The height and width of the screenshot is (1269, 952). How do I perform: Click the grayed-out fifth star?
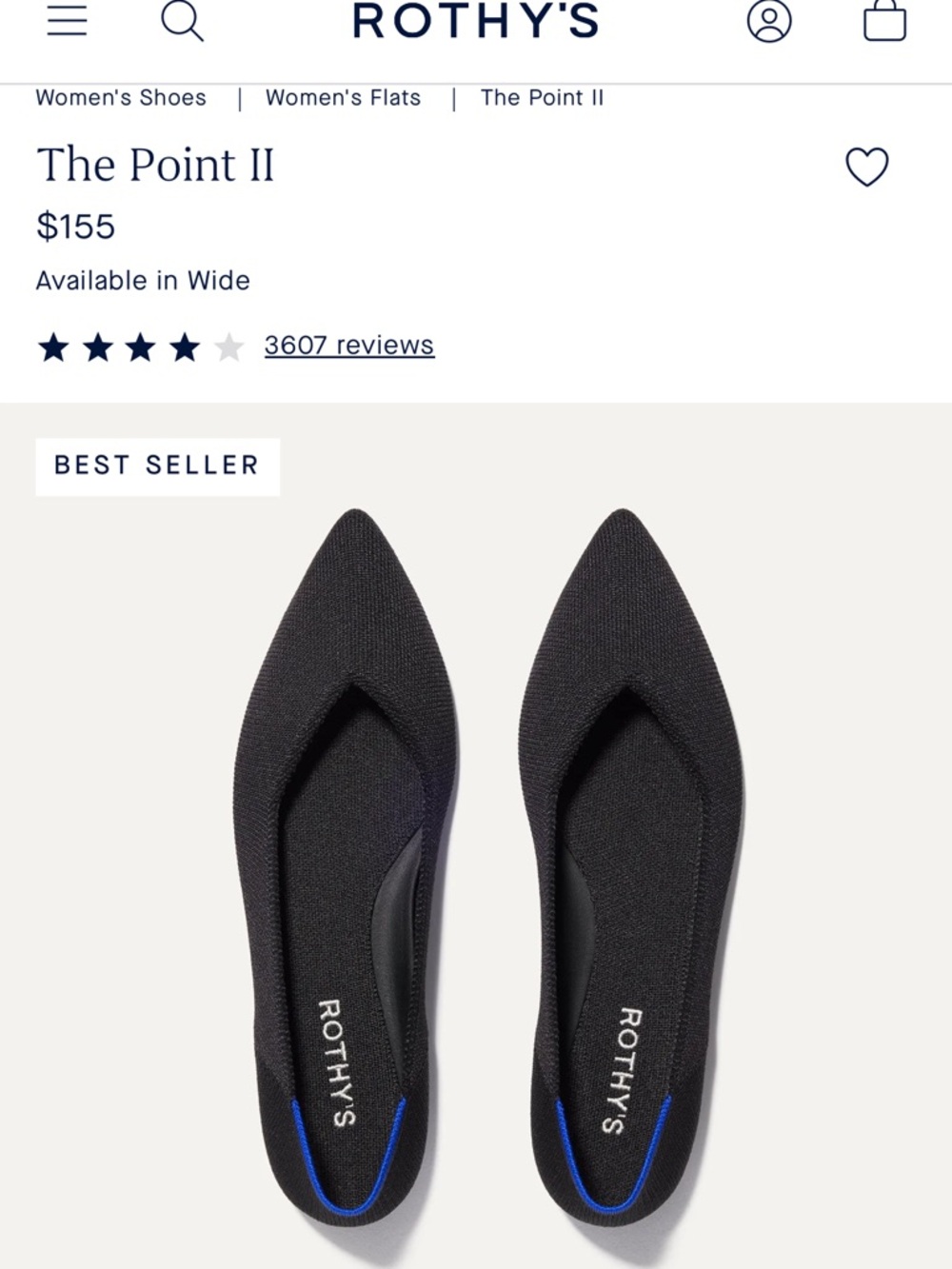coord(228,347)
